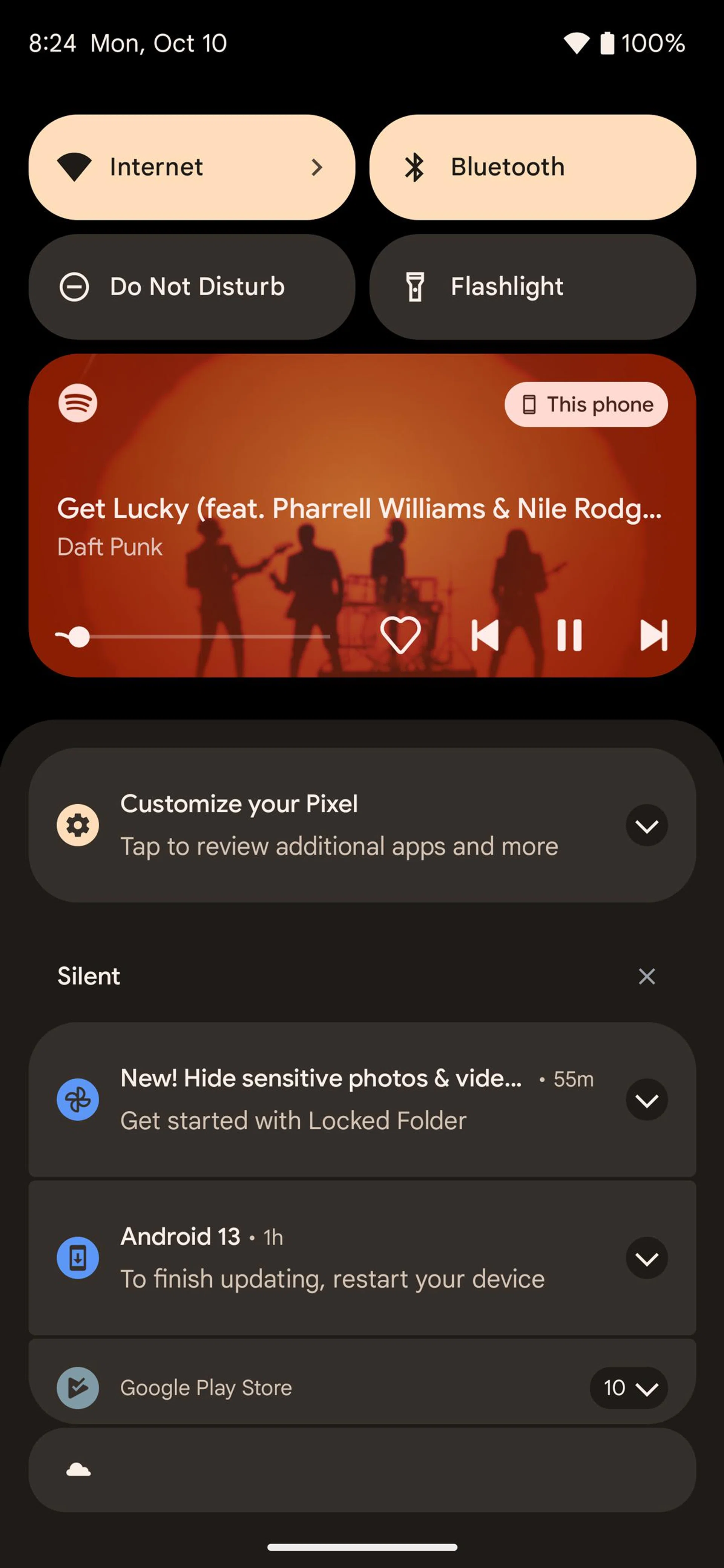
Task: Like the song Get Lucky
Action: pos(400,635)
